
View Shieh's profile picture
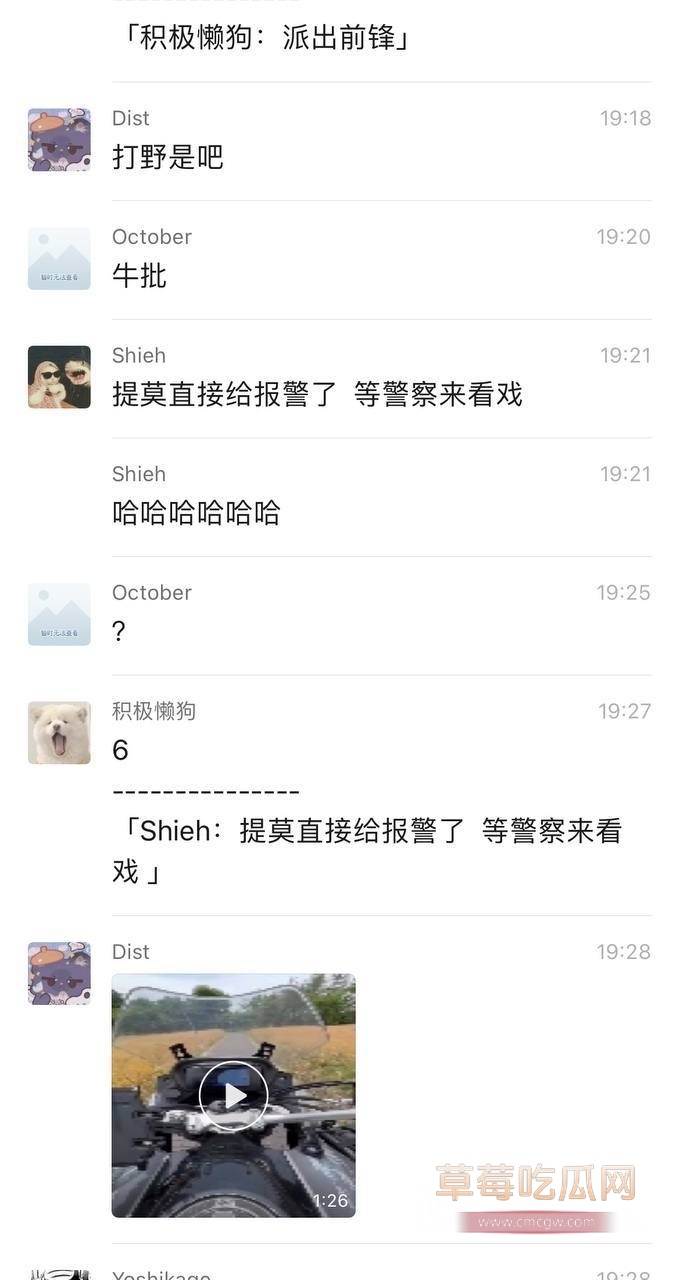click(x=59, y=377)
